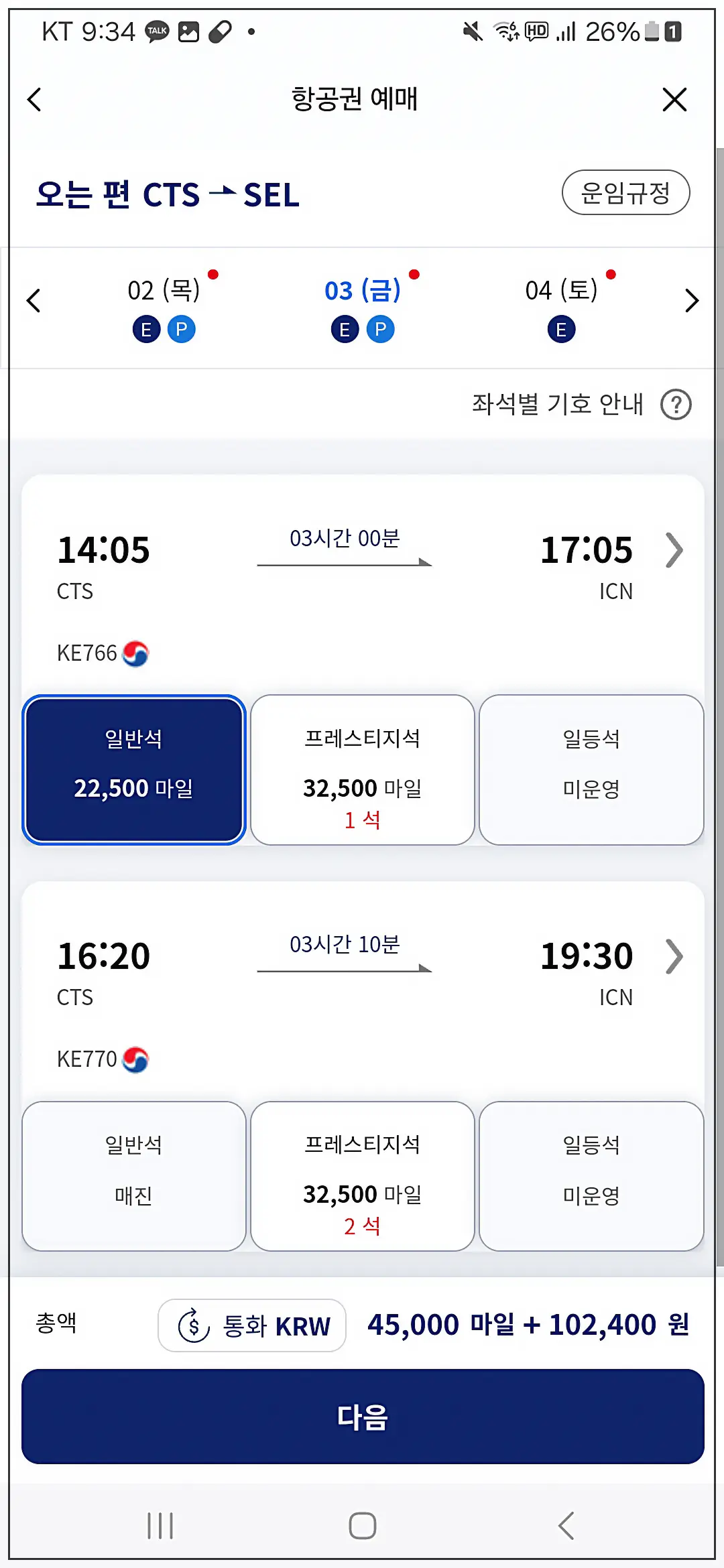Screen dimensions: 724x1568
Task: Open the 운임규정 fare rules
Action: tap(625, 192)
